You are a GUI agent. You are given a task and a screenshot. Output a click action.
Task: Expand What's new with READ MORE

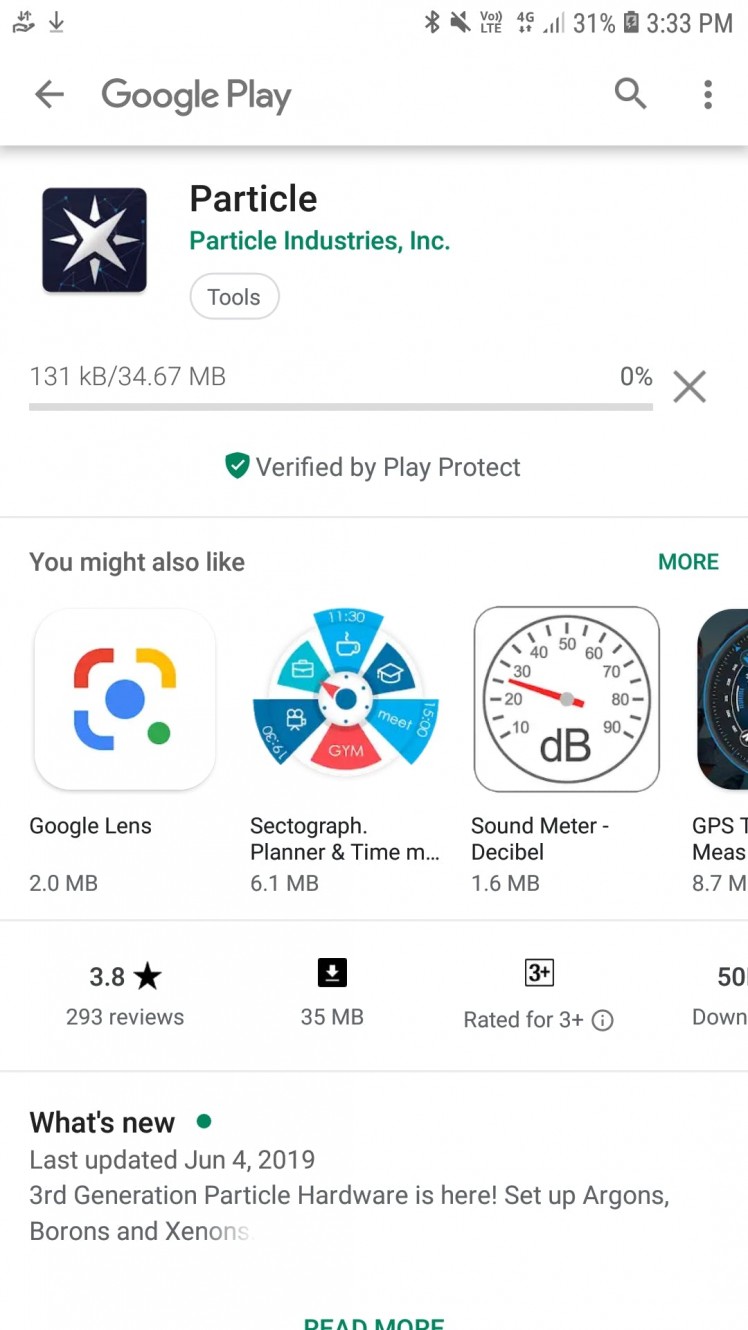[x=374, y=1322]
